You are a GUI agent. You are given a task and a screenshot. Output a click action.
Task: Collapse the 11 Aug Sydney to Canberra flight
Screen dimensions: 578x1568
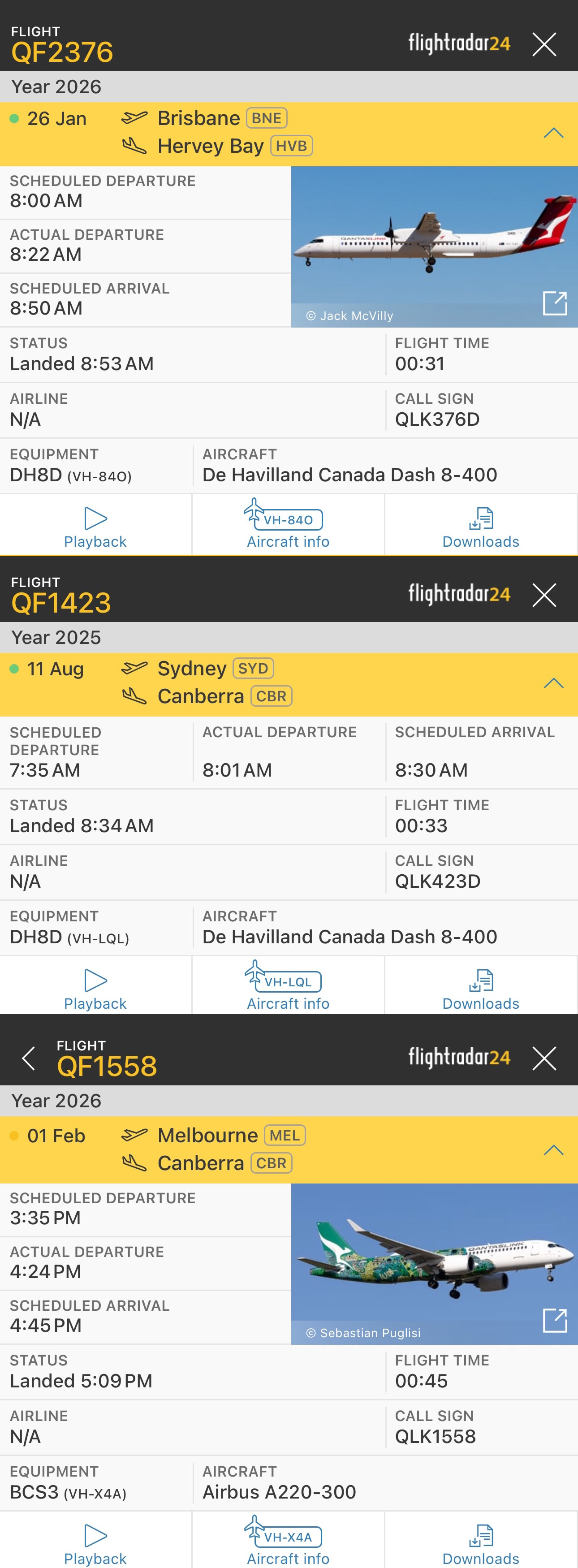coord(553,683)
